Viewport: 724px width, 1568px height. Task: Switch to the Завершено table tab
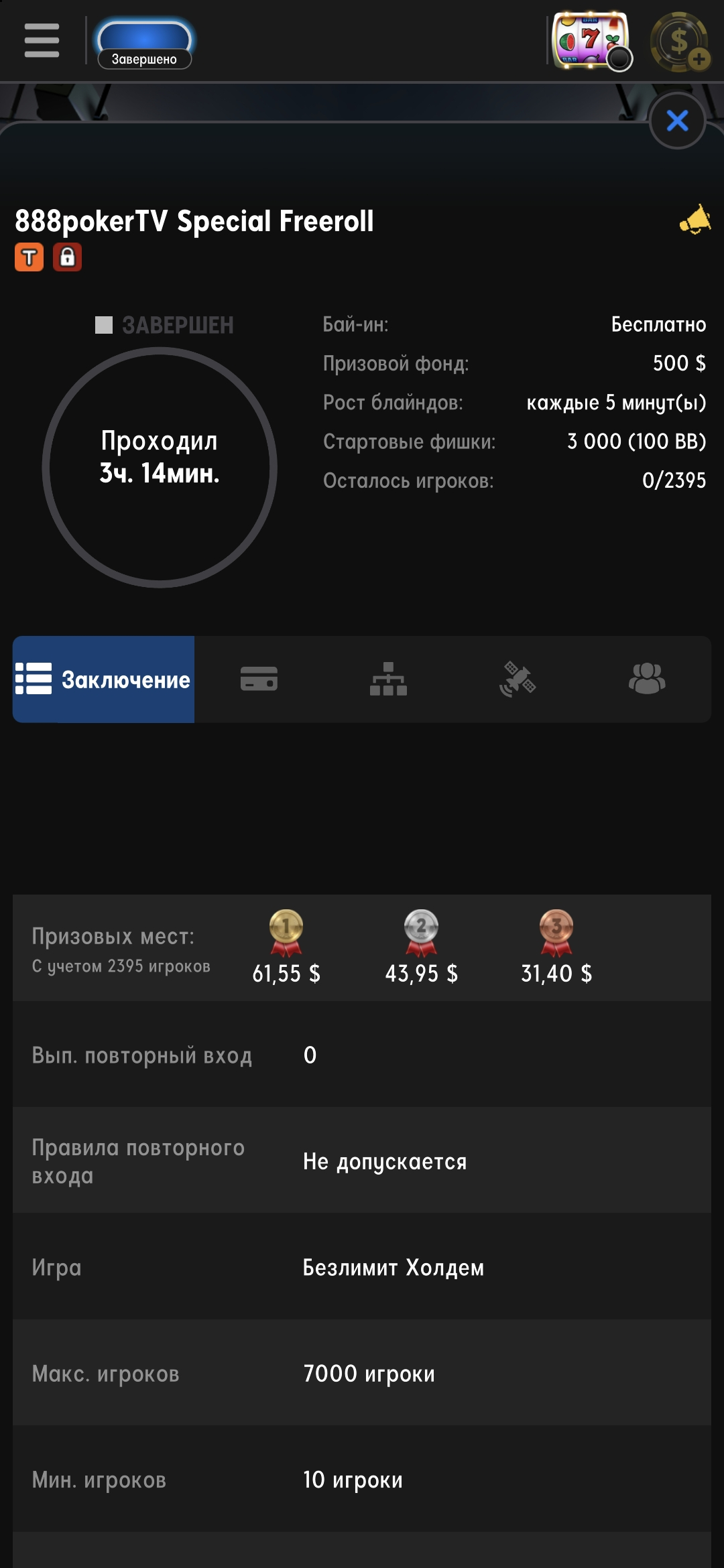coord(144,44)
